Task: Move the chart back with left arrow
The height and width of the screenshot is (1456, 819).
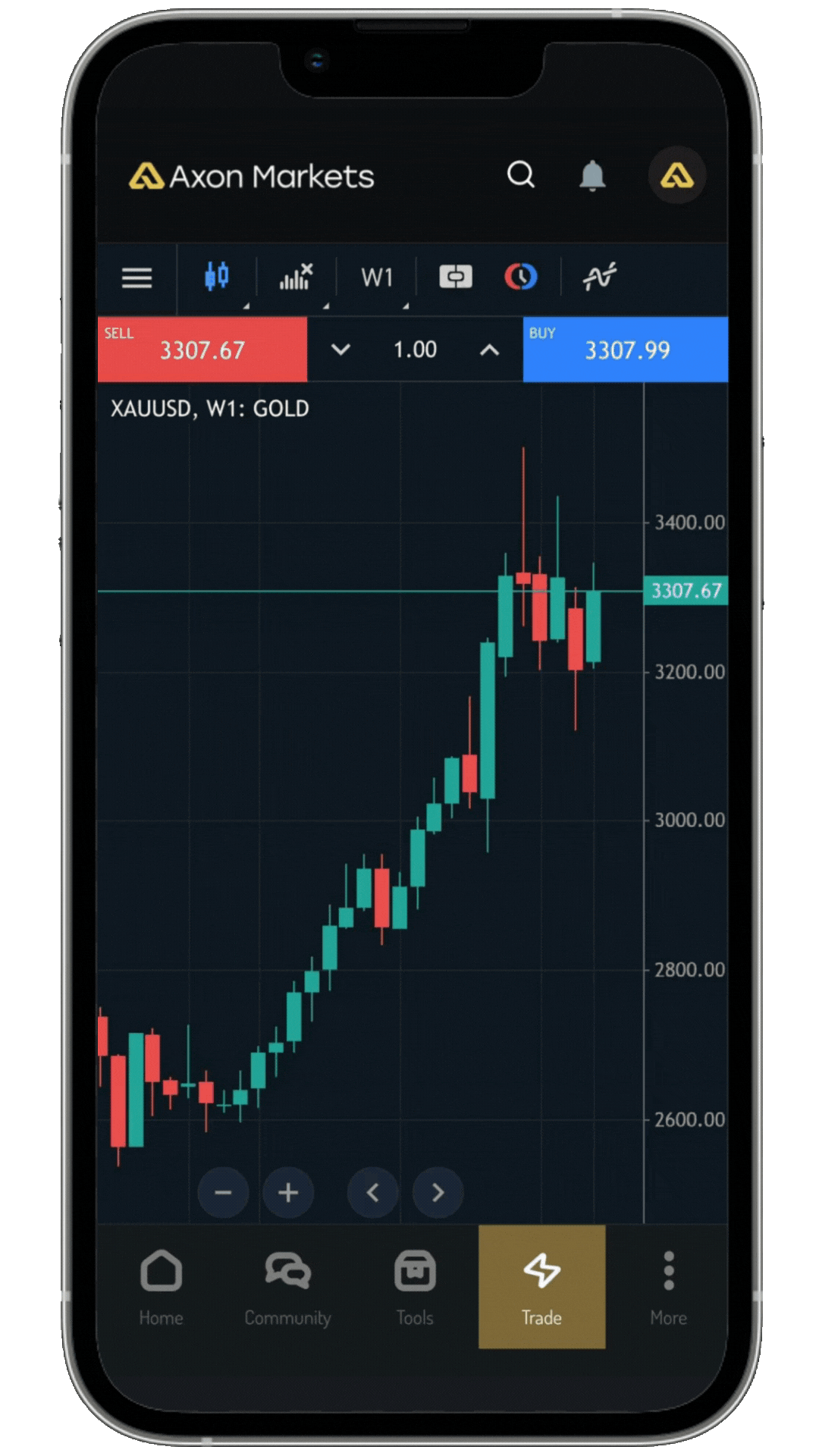Action: [372, 1193]
